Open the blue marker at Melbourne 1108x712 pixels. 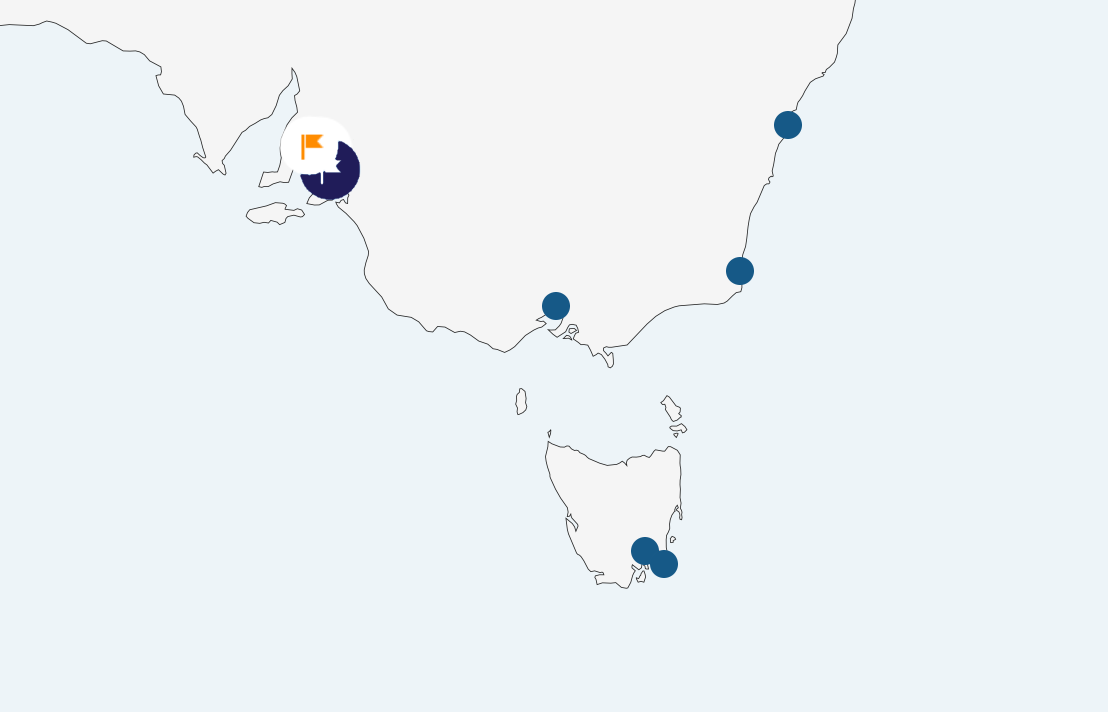(556, 306)
